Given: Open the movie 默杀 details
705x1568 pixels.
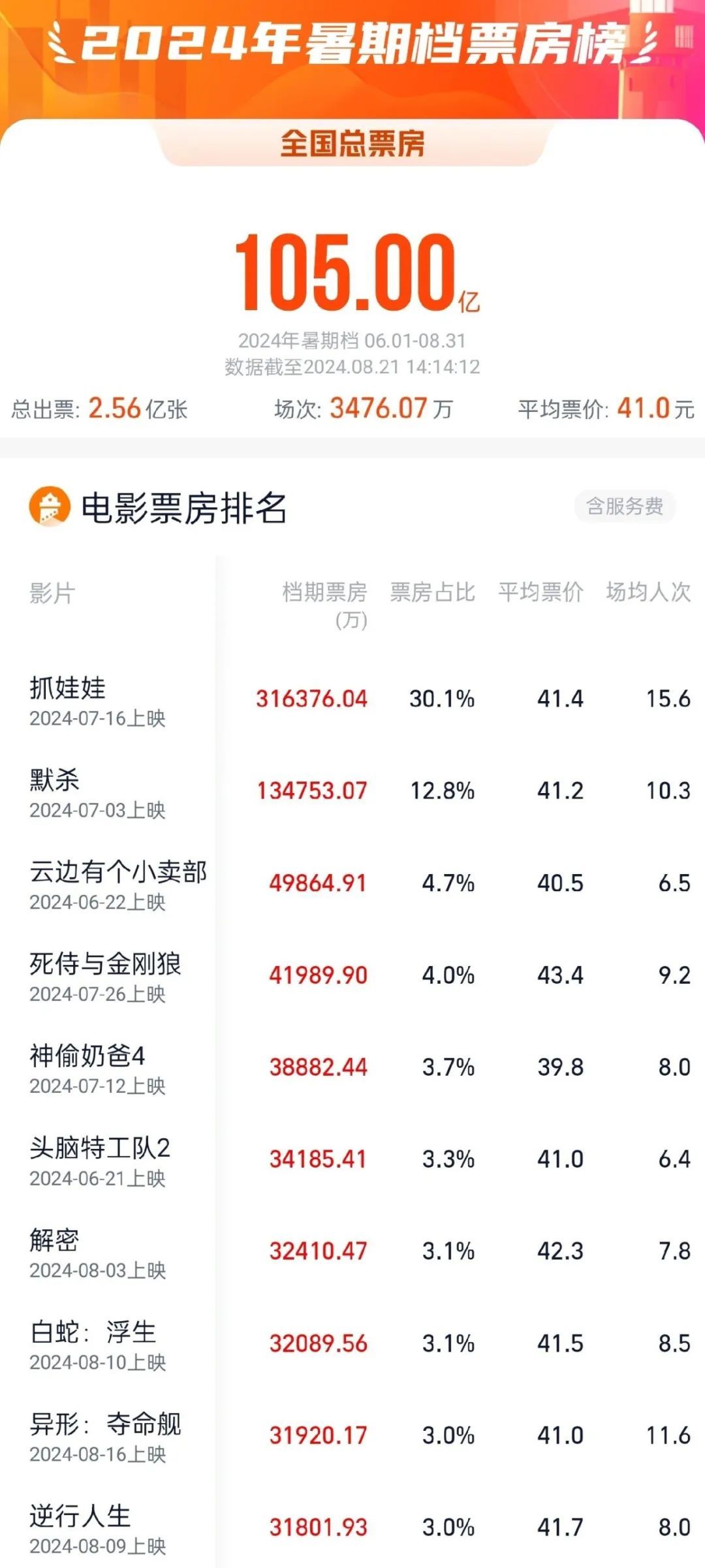Looking at the screenshot, I should (x=52, y=782).
